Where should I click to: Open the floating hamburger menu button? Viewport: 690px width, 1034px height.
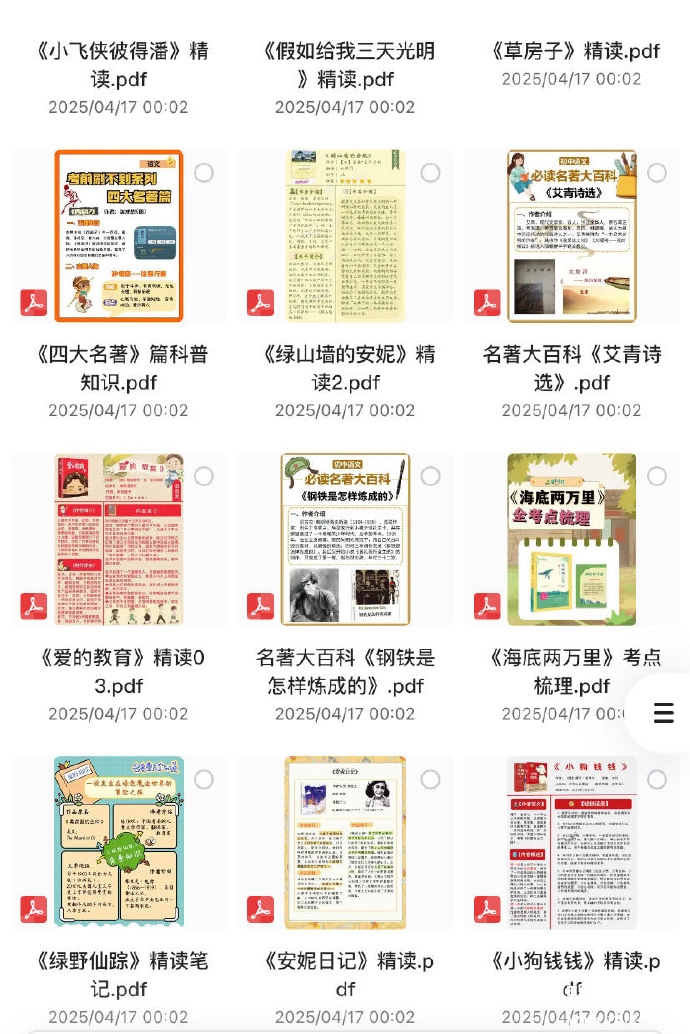(663, 712)
